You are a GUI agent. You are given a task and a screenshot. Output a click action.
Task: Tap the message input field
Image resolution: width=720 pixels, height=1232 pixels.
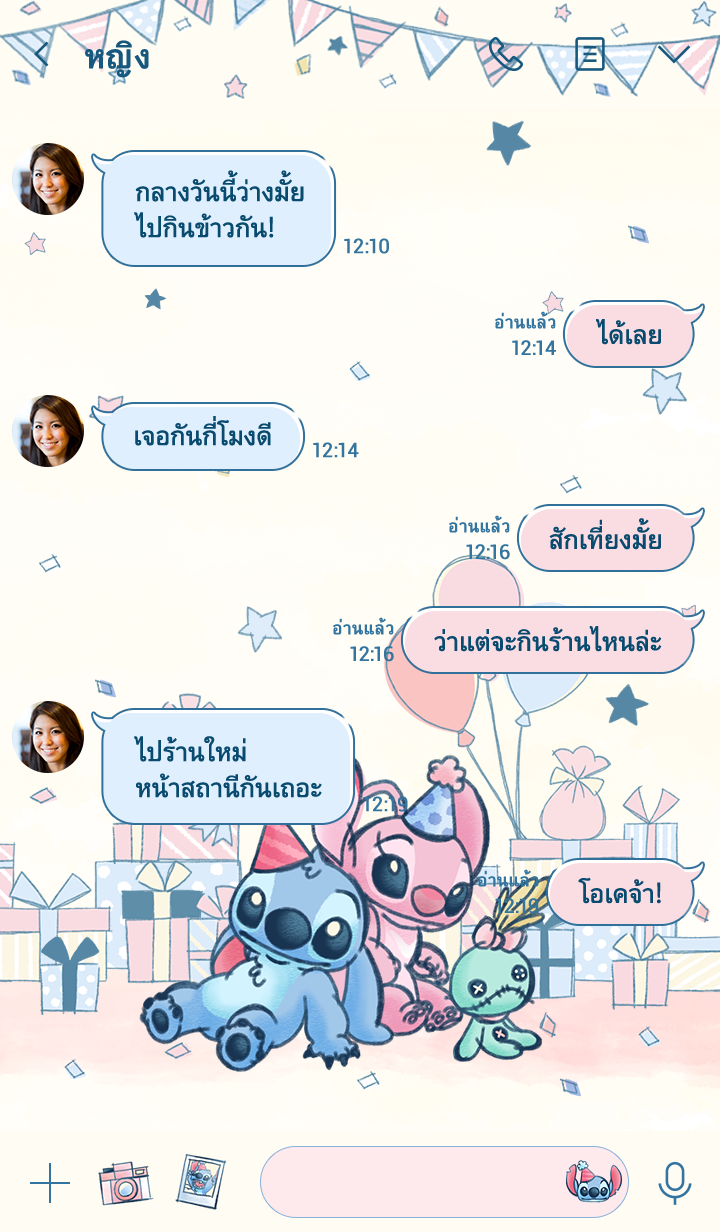tap(410, 1182)
